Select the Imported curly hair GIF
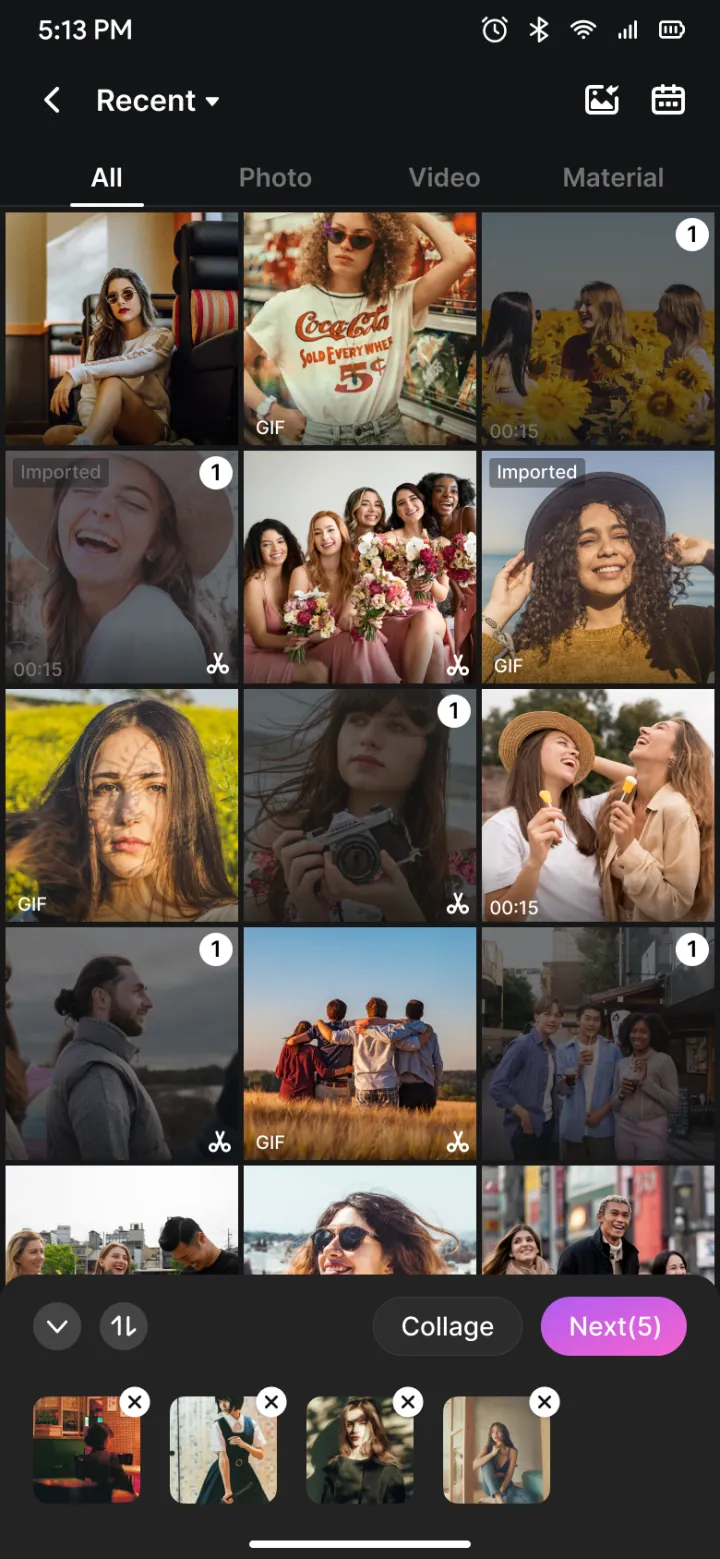 point(598,567)
